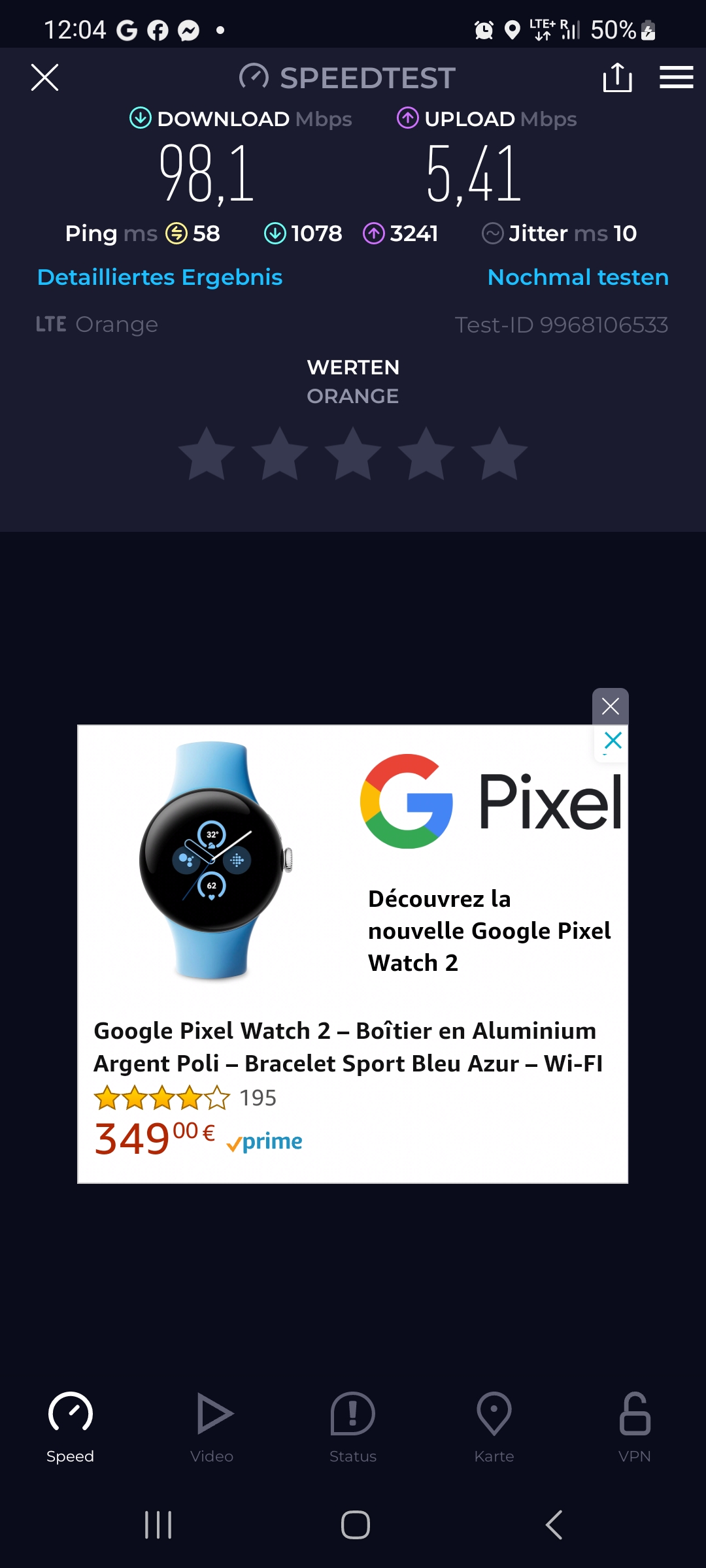Open Detailliertes Ergebnis
Screen dimensions: 706x1568
click(x=160, y=278)
